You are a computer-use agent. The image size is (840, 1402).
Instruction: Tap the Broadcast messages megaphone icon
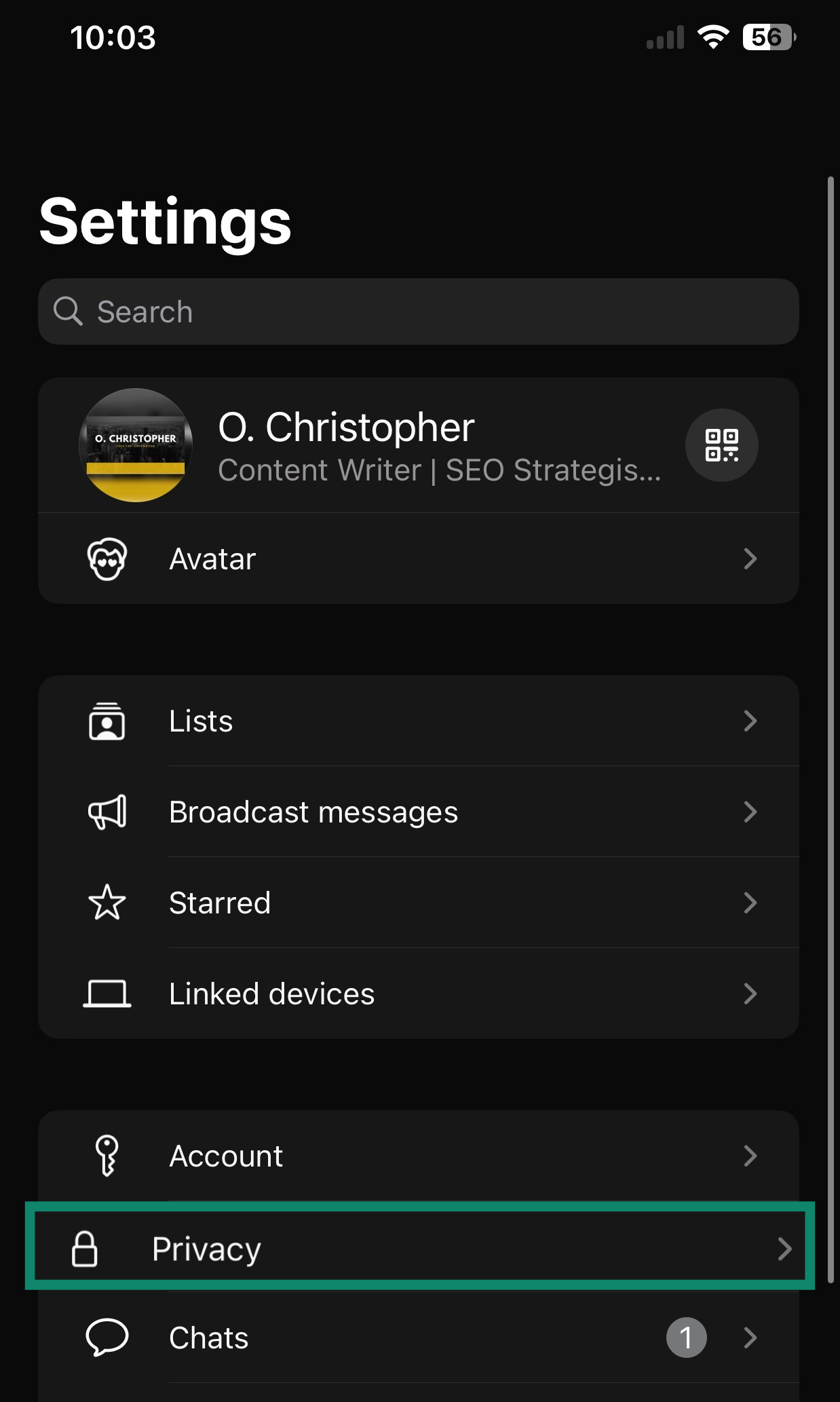click(x=107, y=812)
